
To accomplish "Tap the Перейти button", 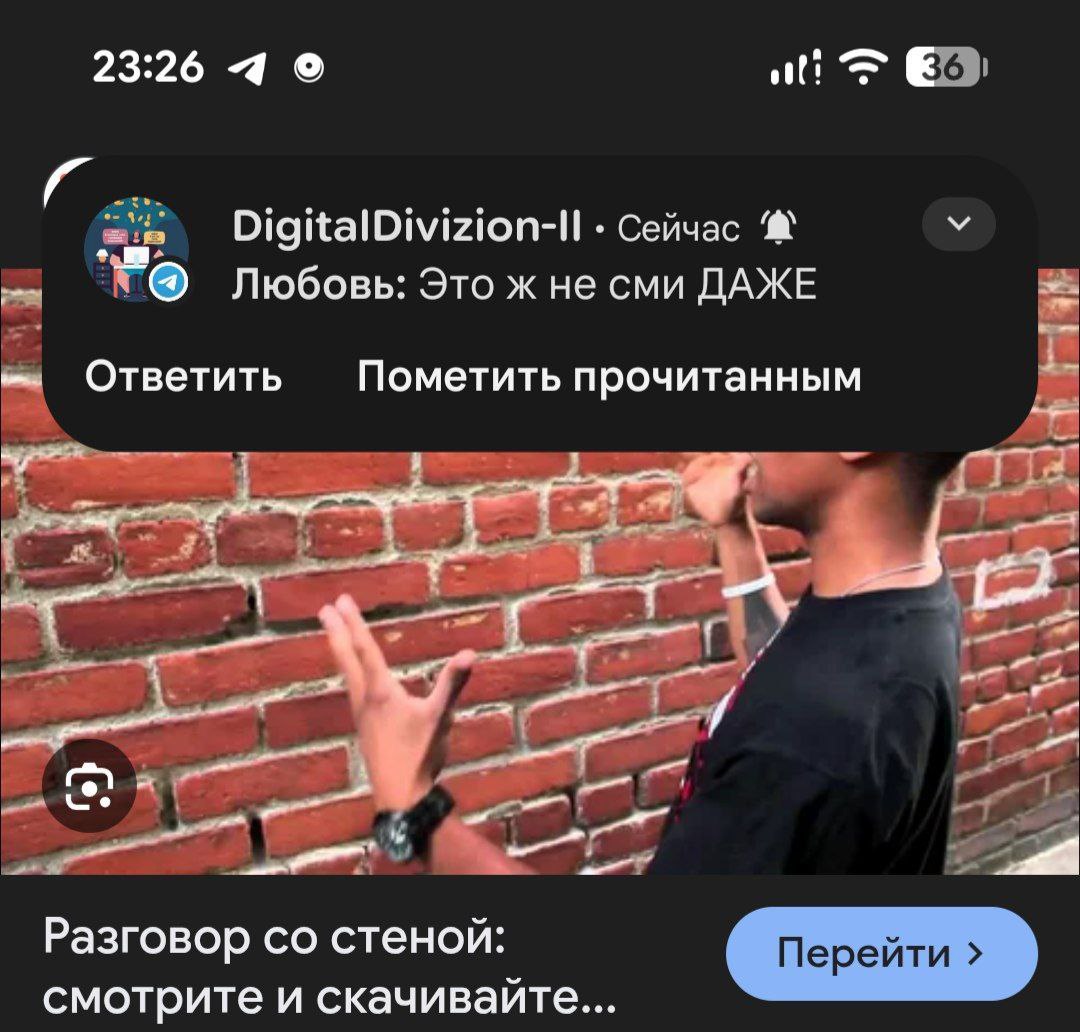I will point(881,953).
